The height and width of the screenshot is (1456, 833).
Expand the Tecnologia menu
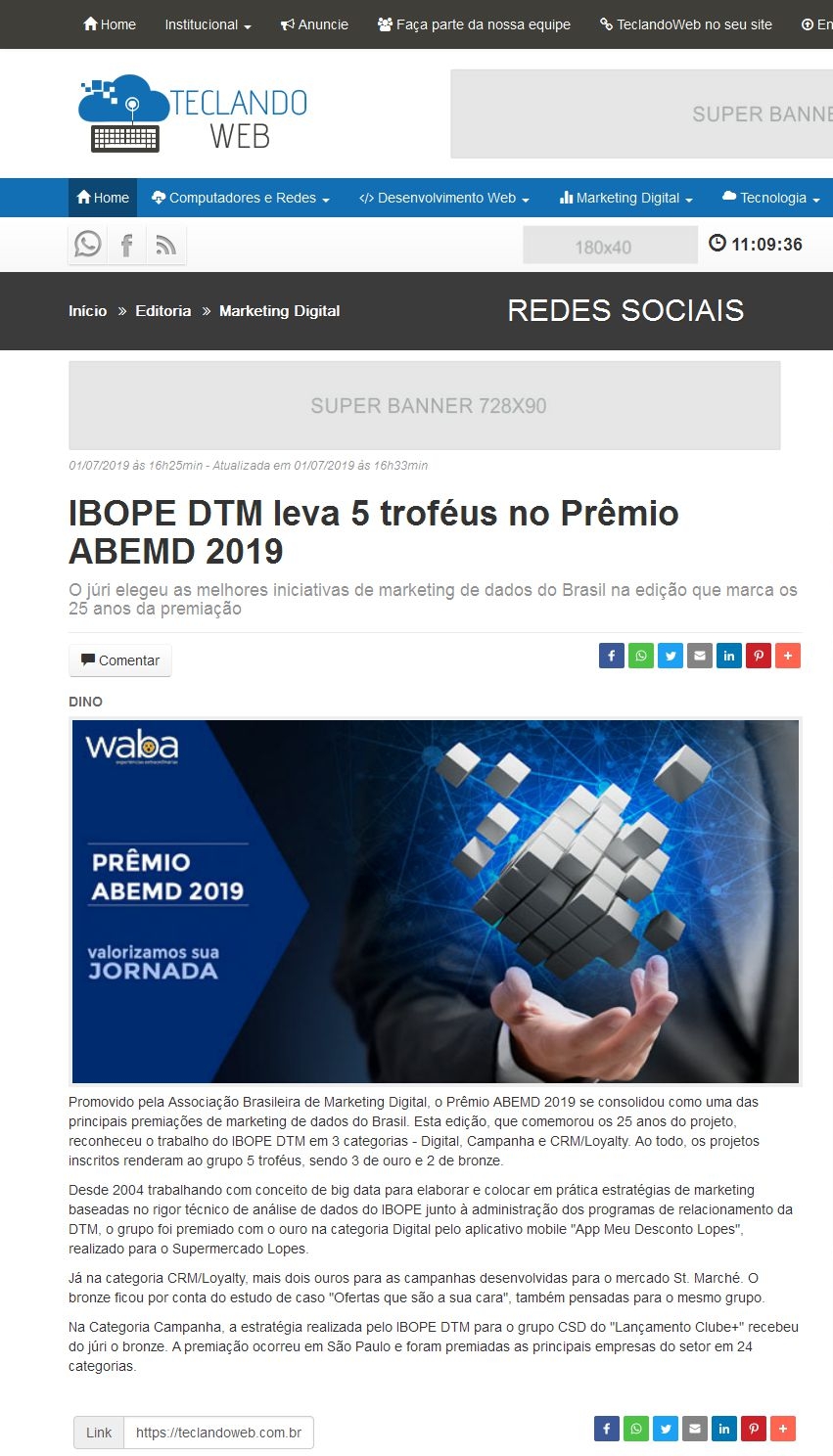click(771, 198)
